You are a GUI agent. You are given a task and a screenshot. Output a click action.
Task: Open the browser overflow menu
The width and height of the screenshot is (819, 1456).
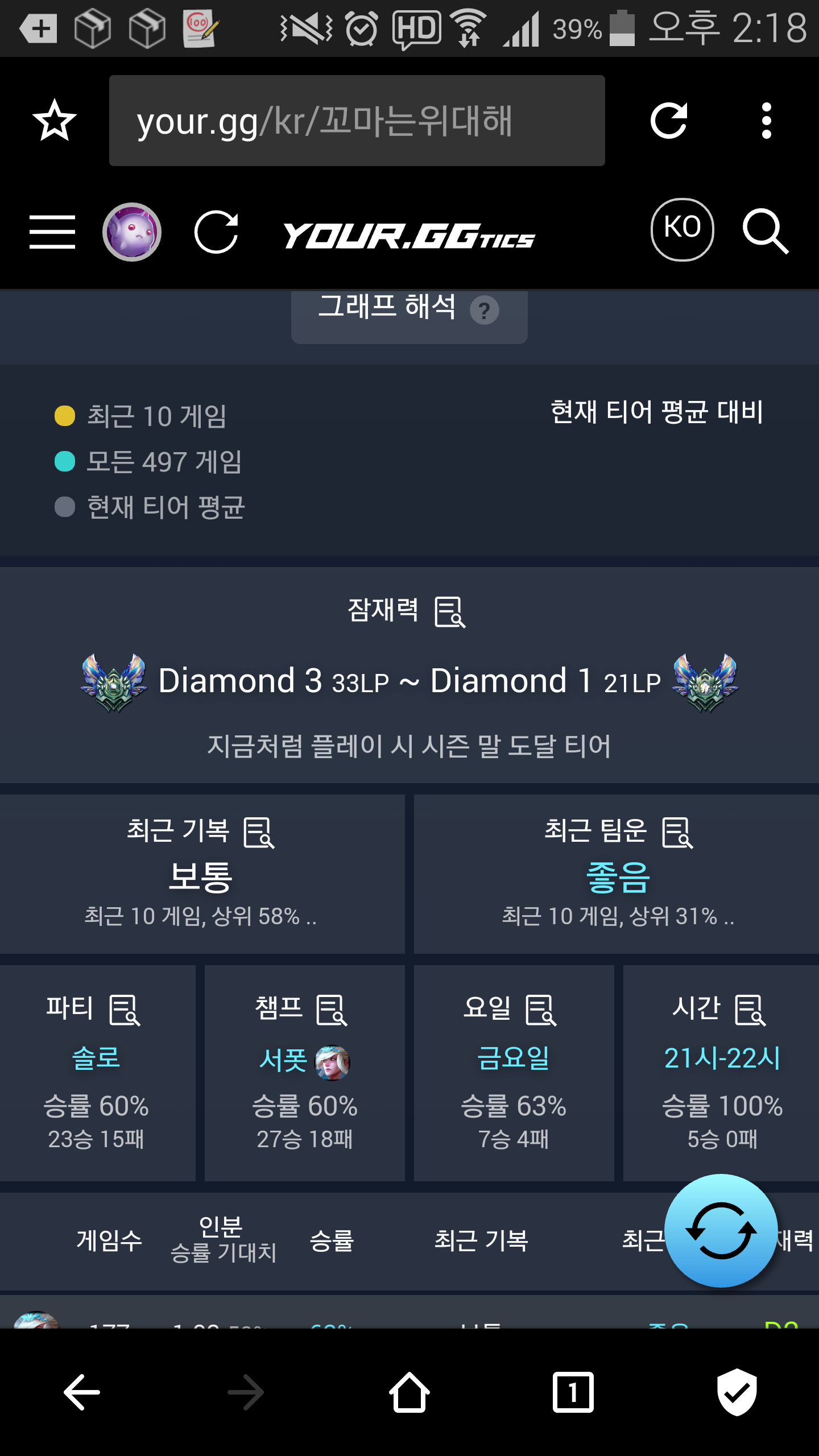766,121
